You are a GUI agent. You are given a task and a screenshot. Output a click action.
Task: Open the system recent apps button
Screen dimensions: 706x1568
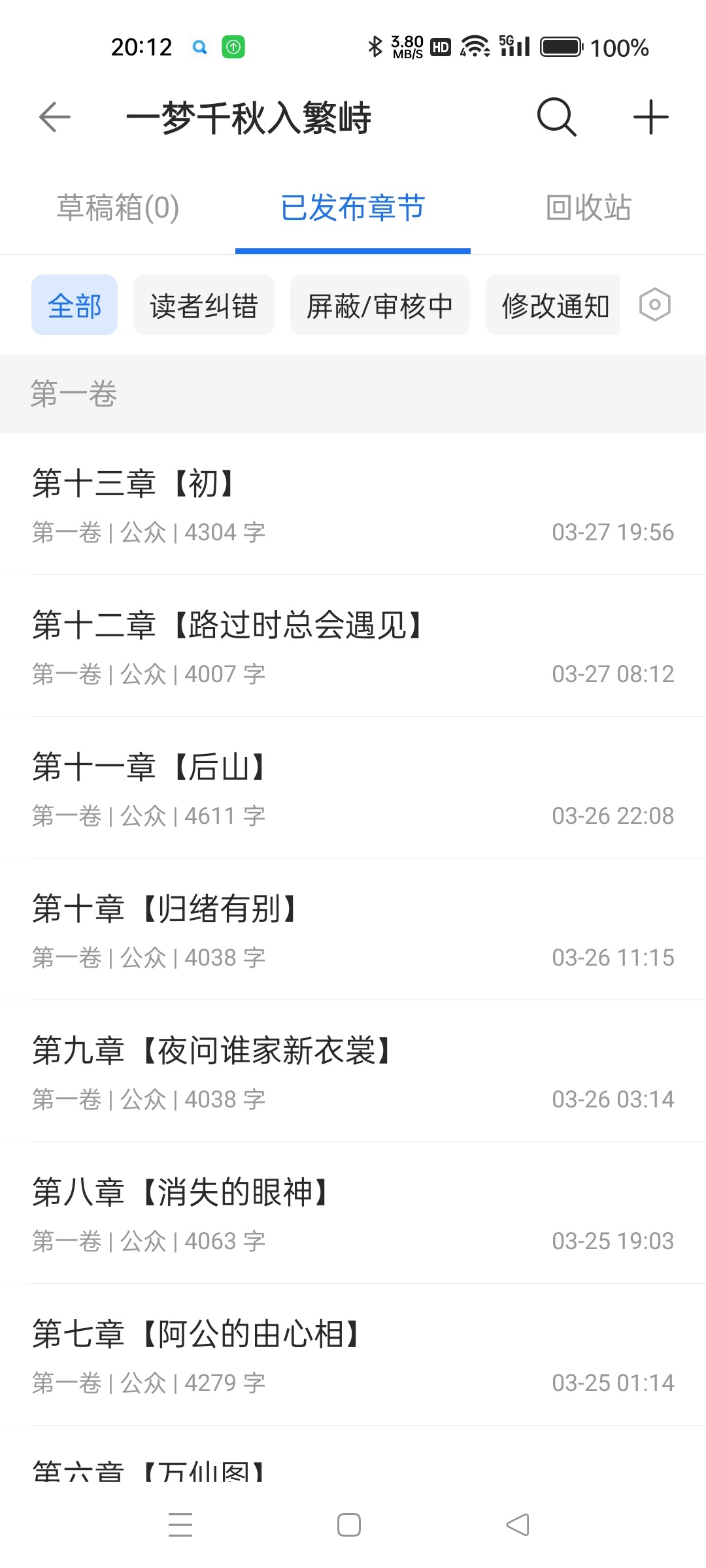tap(180, 1525)
